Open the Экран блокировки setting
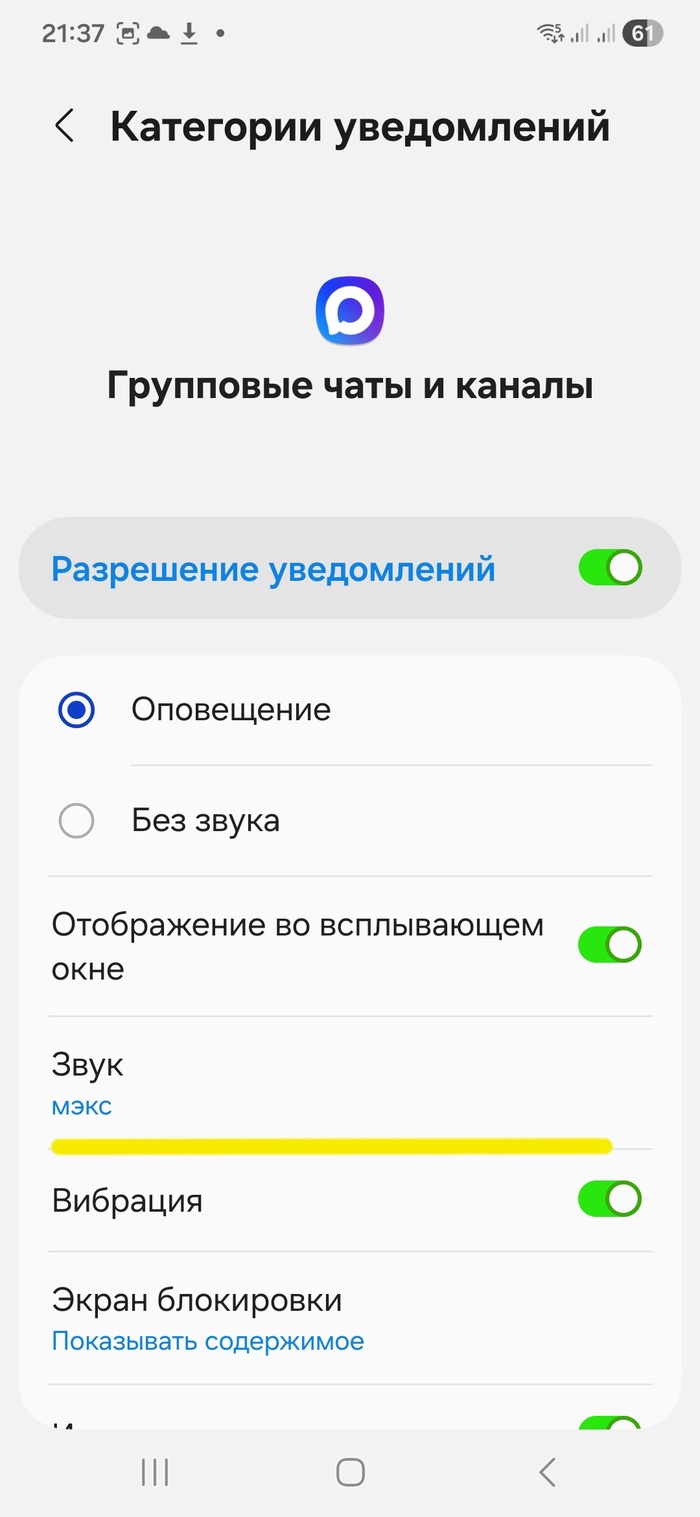The width and height of the screenshot is (700, 1517). 300,1318
